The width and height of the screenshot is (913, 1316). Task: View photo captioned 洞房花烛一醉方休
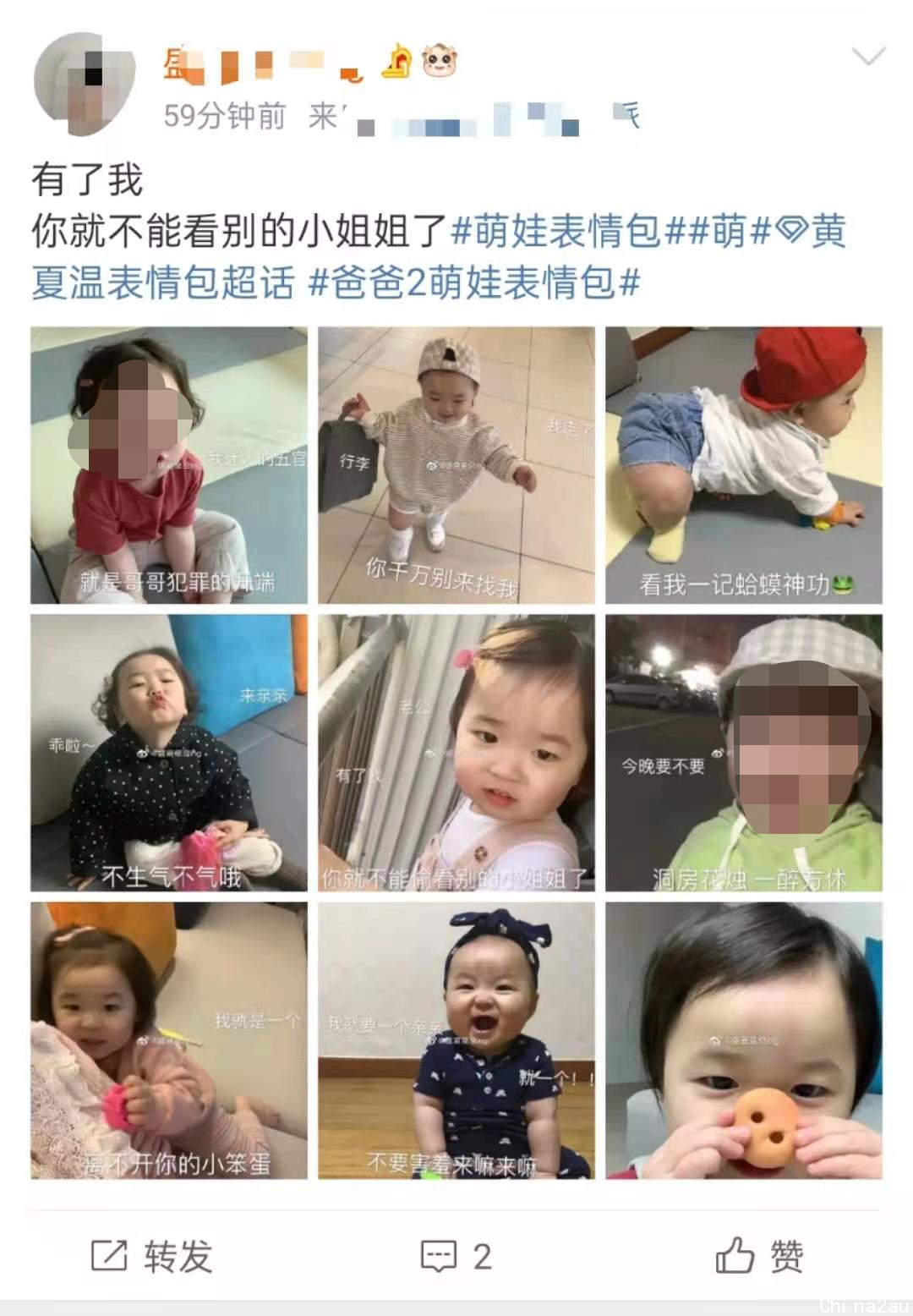click(x=744, y=753)
